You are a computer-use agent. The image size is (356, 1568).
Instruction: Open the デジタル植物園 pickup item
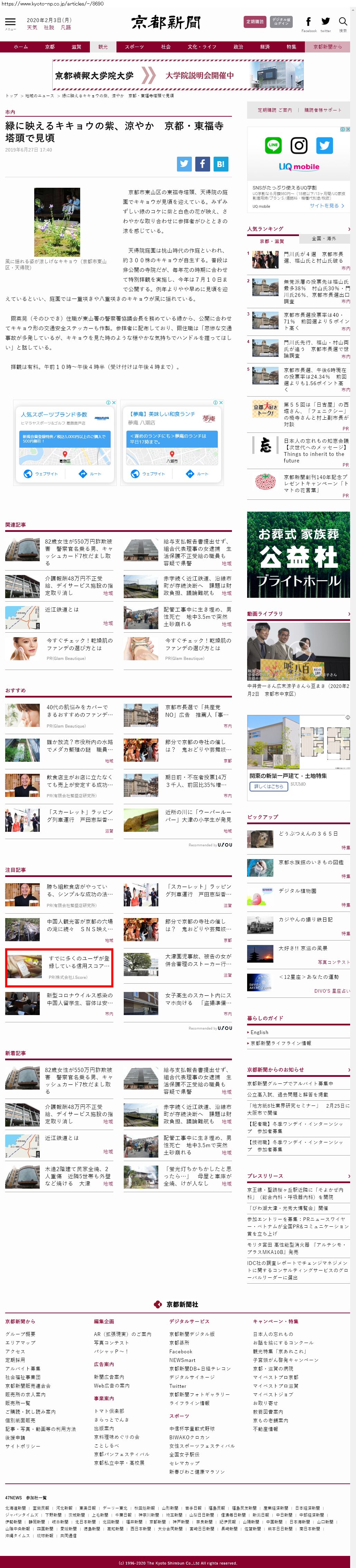click(297, 890)
